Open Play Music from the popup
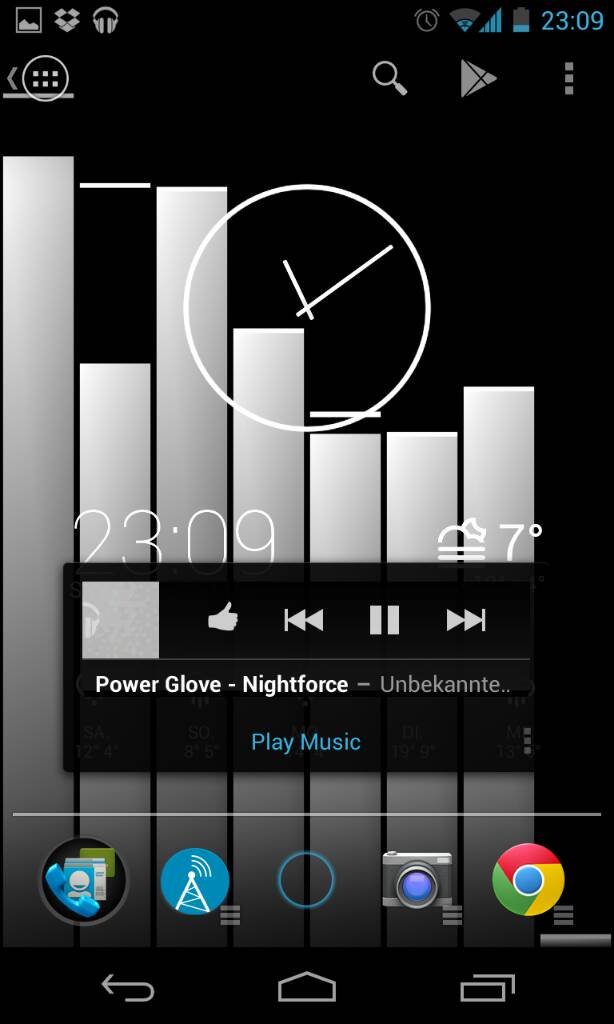 [x=306, y=742]
